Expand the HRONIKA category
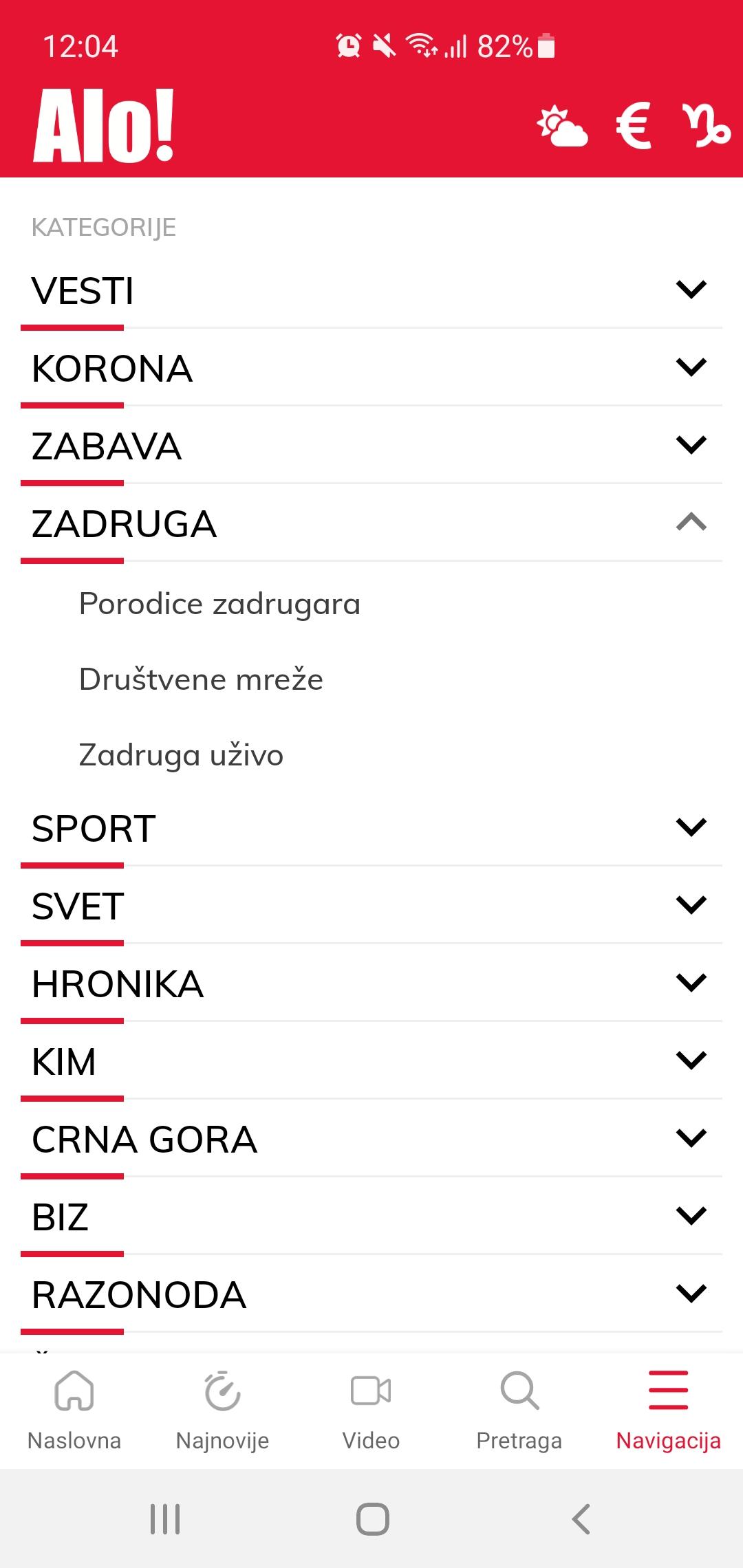Screen dimensions: 743x1568 pos(691,982)
